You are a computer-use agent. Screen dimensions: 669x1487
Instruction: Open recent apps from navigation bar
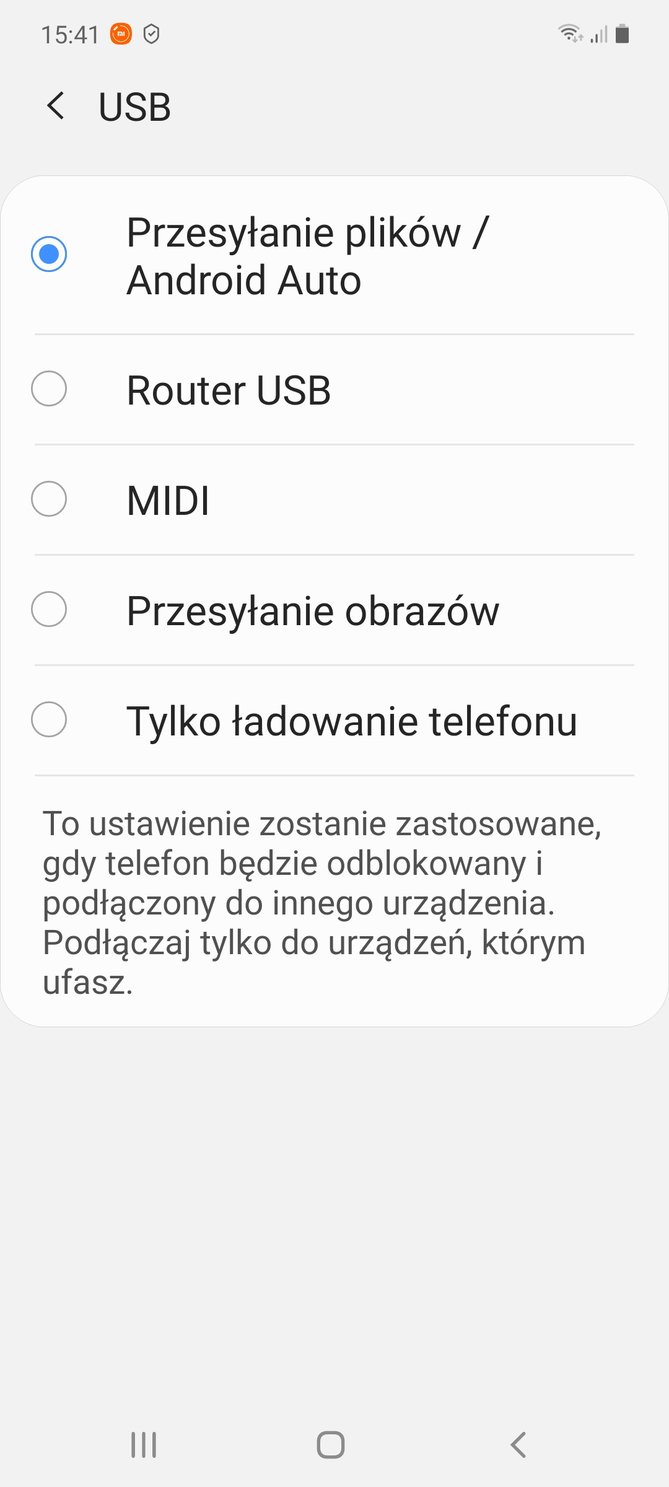click(144, 1444)
